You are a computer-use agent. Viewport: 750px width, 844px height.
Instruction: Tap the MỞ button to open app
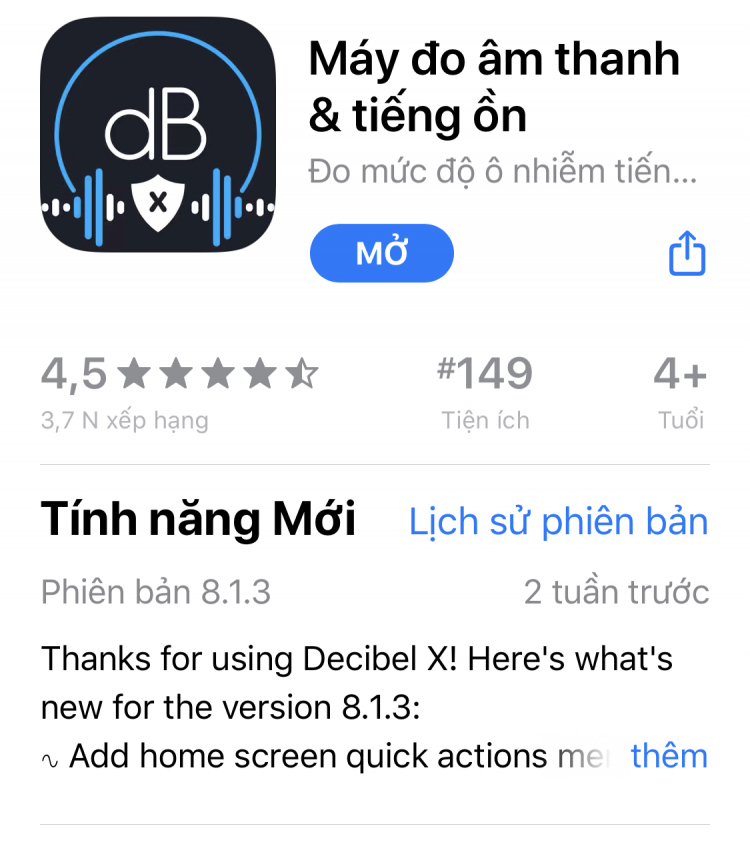pyautogui.click(x=381, y=253)
